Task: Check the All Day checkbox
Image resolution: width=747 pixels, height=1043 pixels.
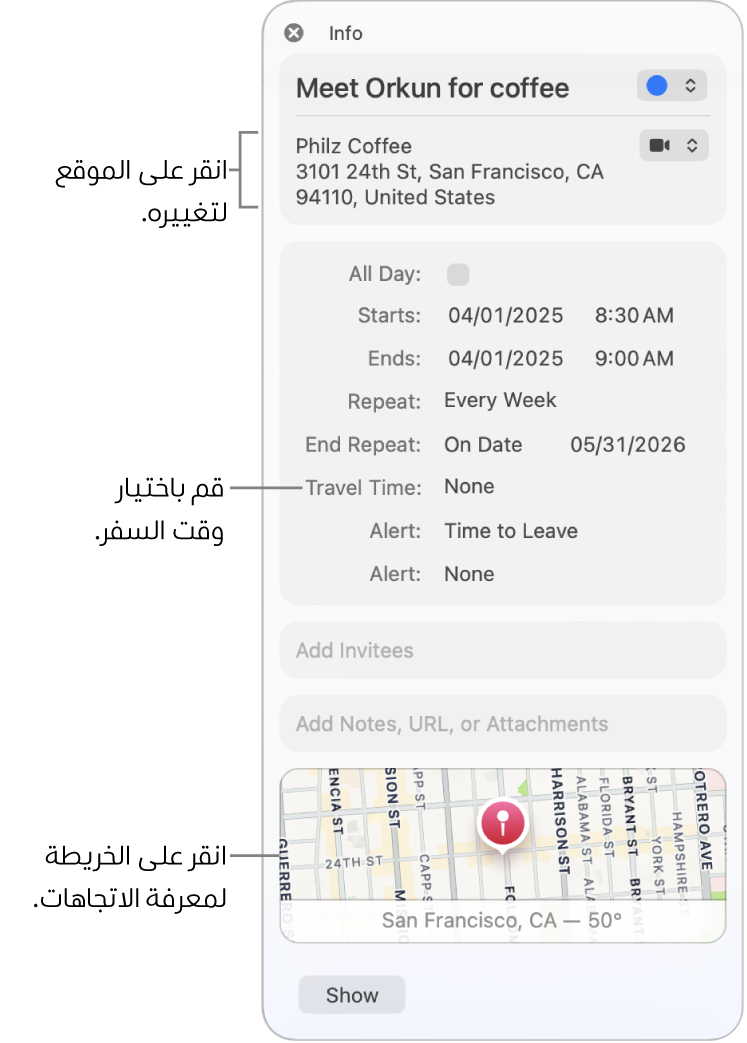Action: (458, 274)
